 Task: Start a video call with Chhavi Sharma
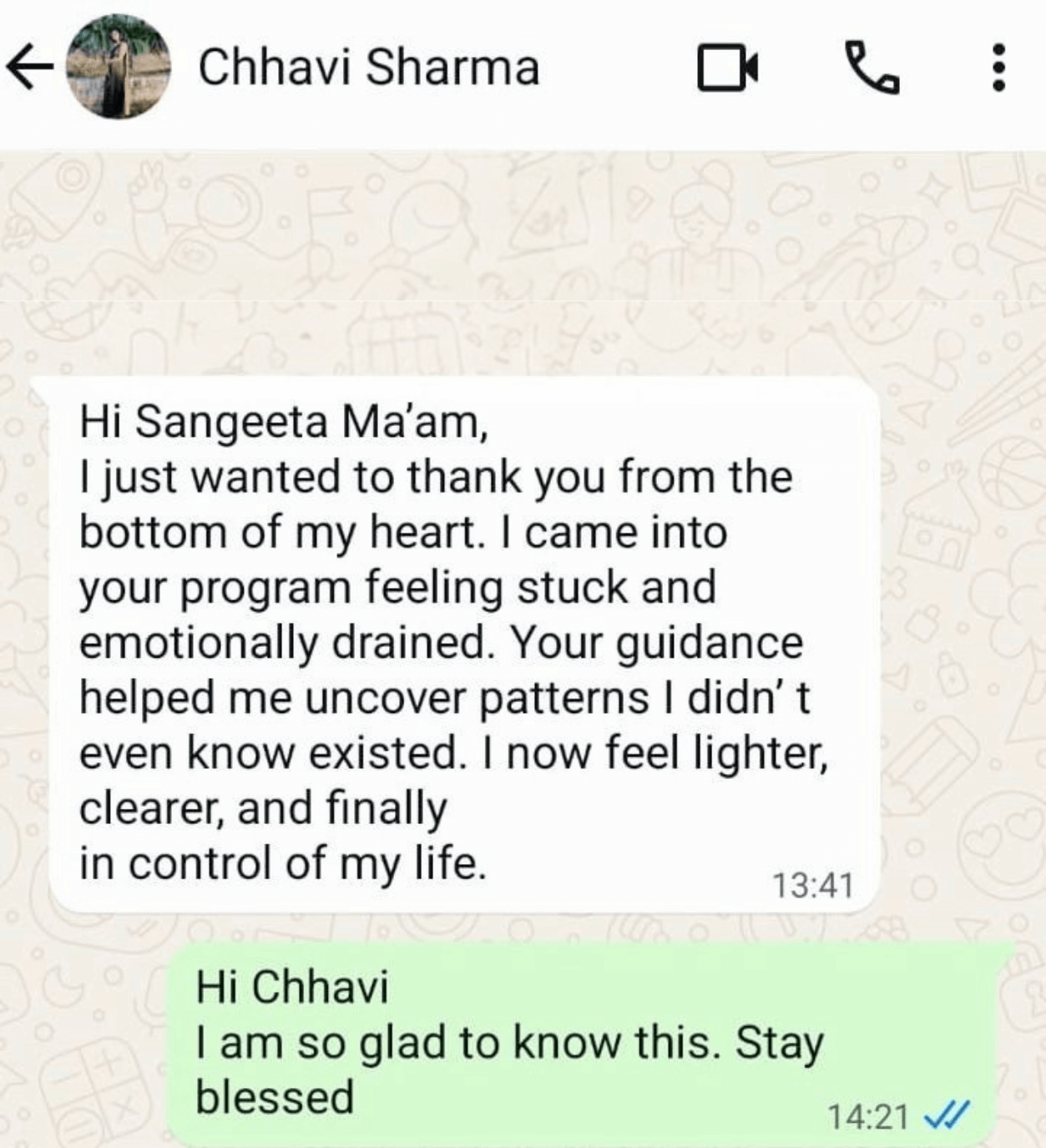pyautogui.click(x=727, y=68)
